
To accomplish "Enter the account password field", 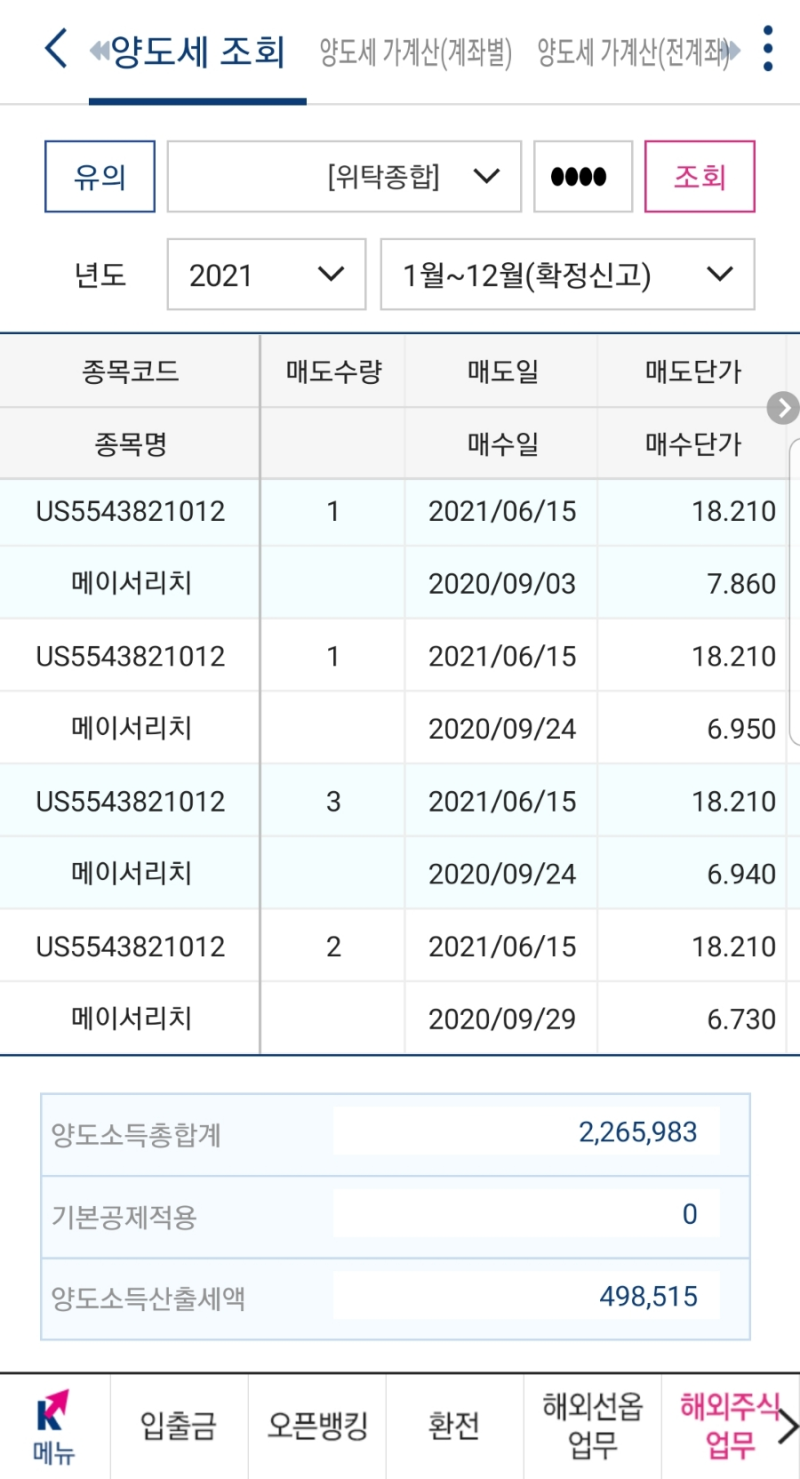I will click(x=583, y=177).
